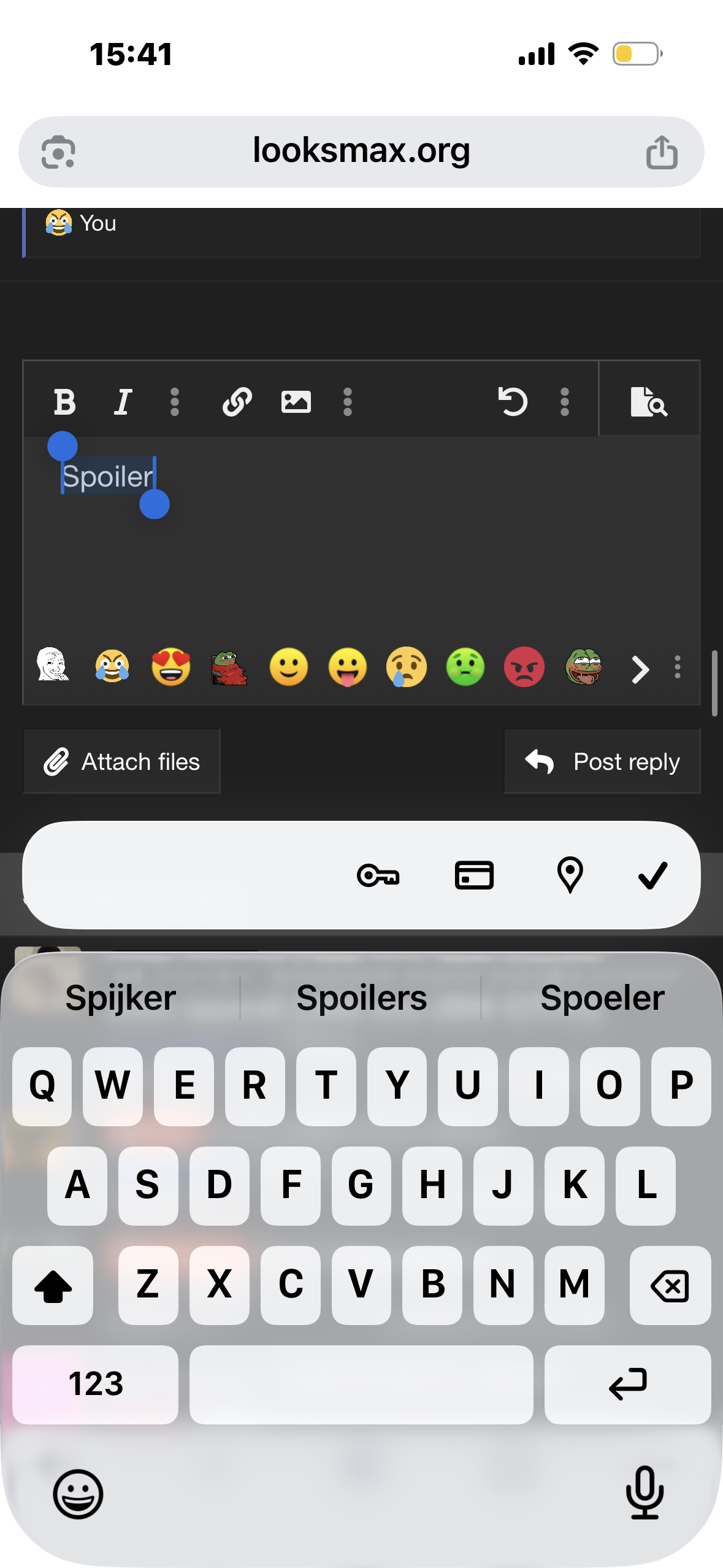Screen dimensions: 723x1568
Task: Insert a link
Action: (237, 402)
